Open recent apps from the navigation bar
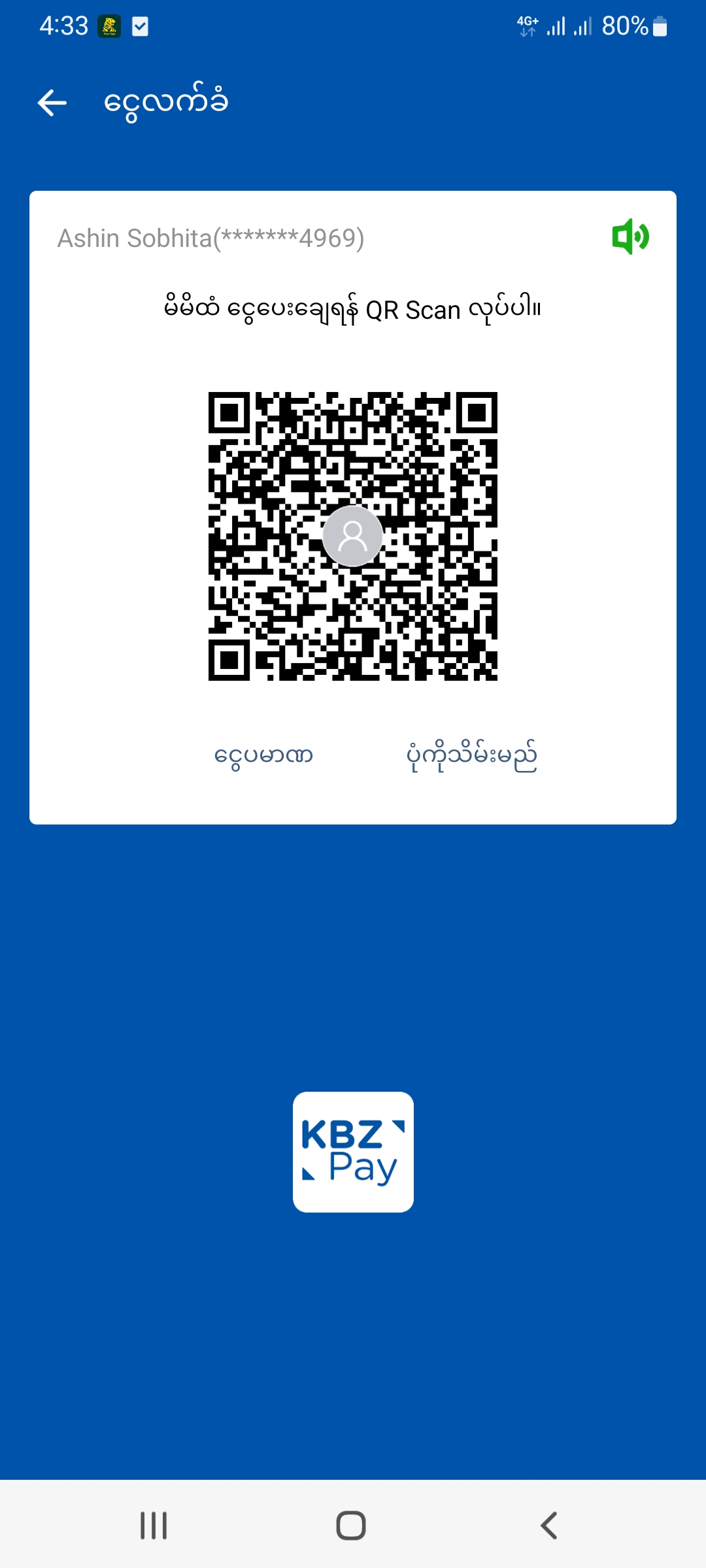The width and height of the screenshot is (706, 1568). [x=154, y=1526]
